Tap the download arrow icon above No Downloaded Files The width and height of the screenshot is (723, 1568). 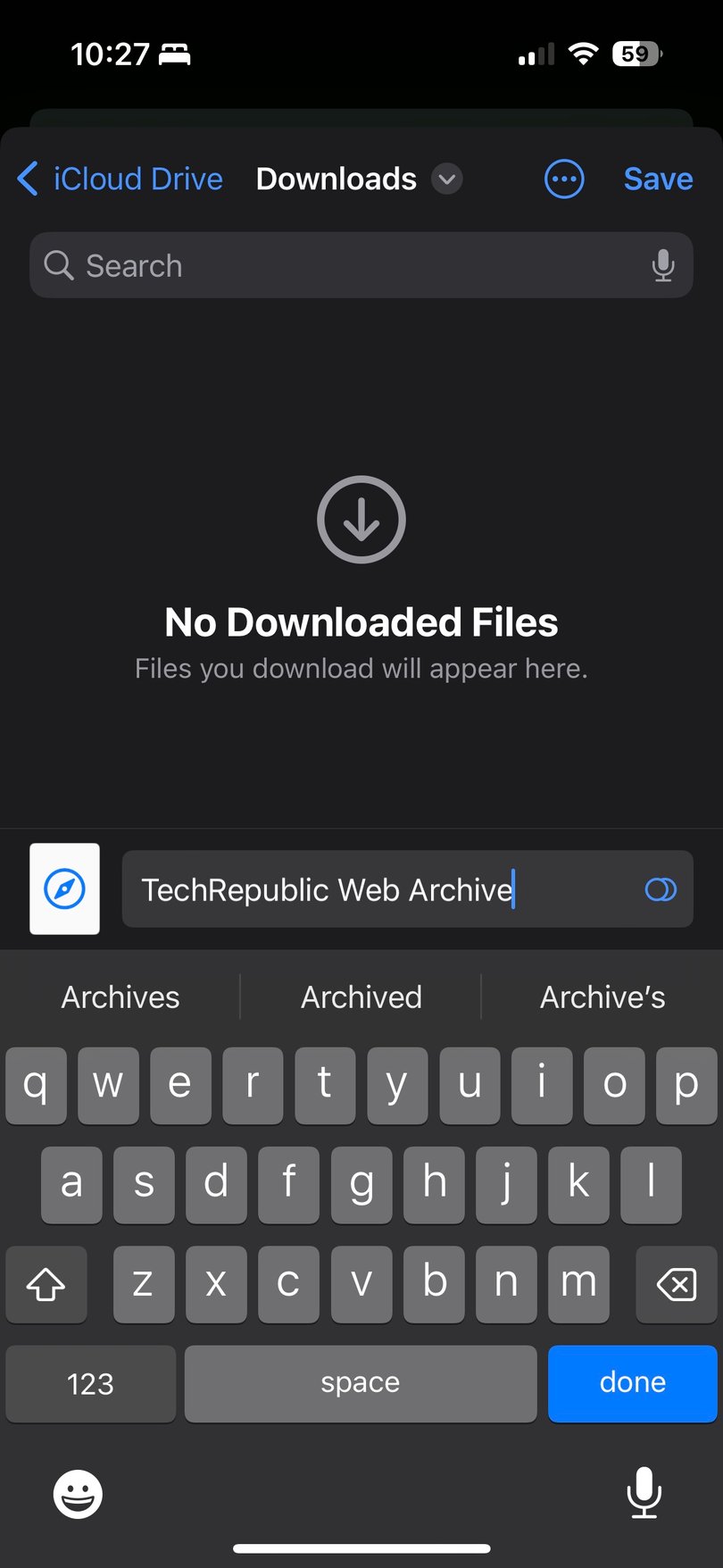[x=361, y=519]
